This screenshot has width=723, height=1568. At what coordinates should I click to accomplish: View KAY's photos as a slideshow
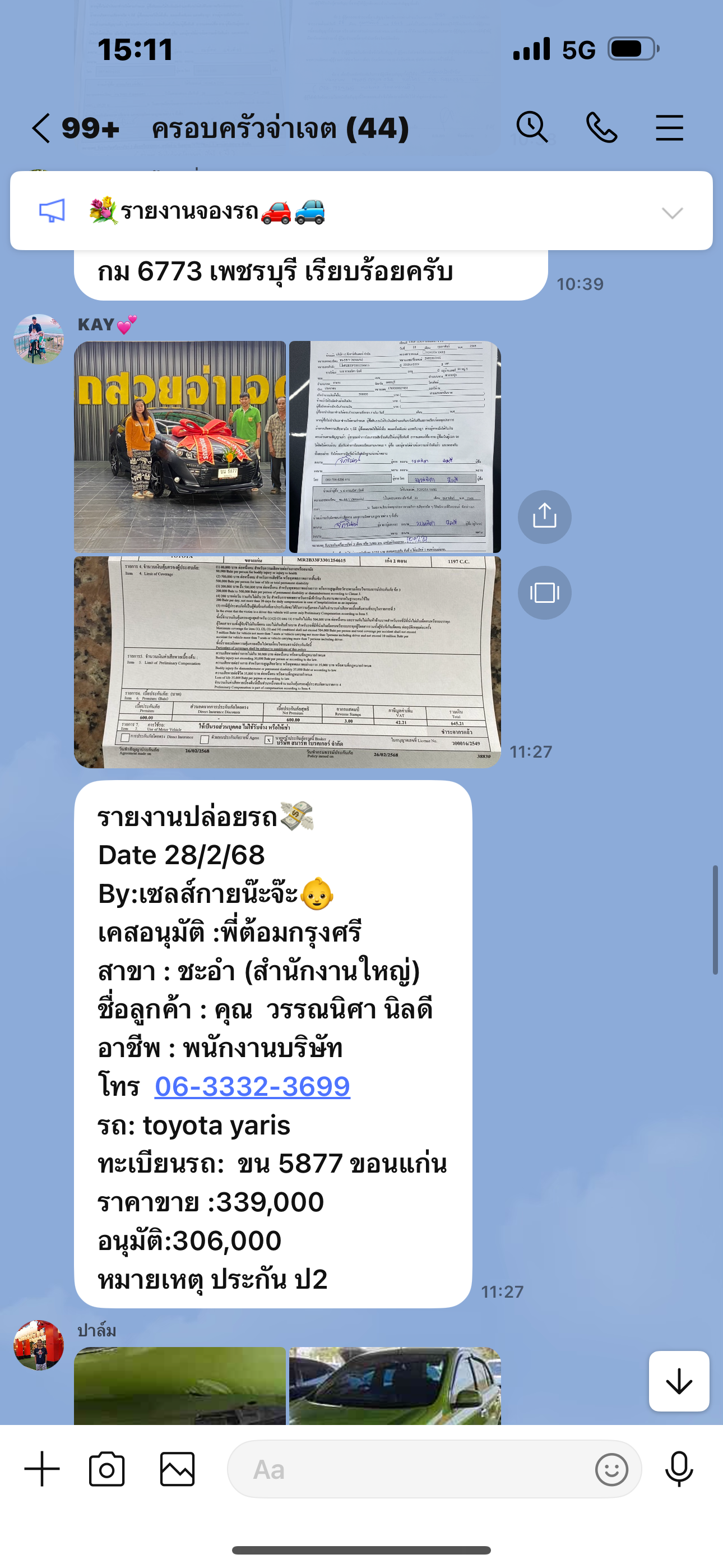pyautogui.click(x=545, y=593)
